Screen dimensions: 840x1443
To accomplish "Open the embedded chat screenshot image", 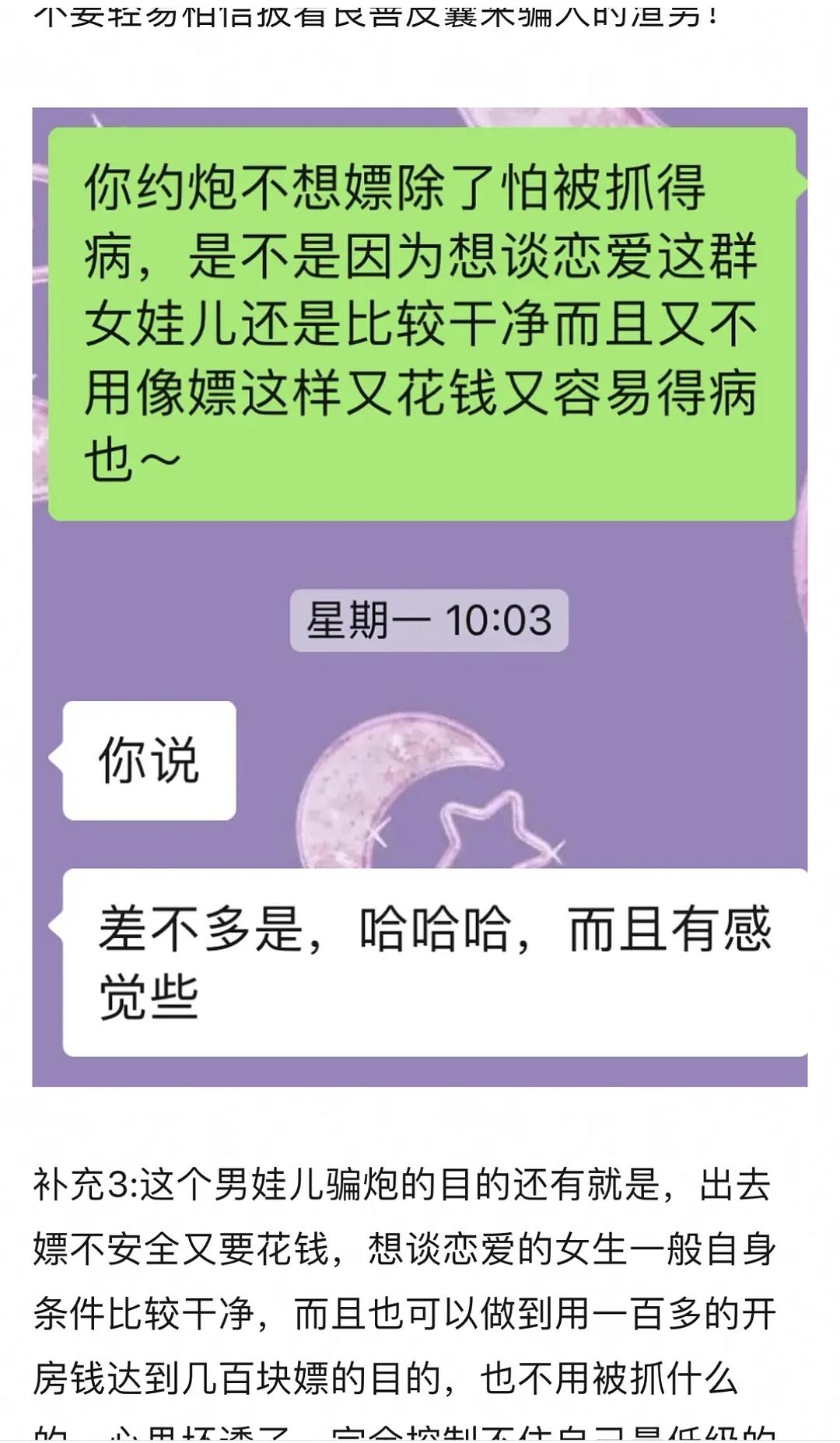I will 419,597.
